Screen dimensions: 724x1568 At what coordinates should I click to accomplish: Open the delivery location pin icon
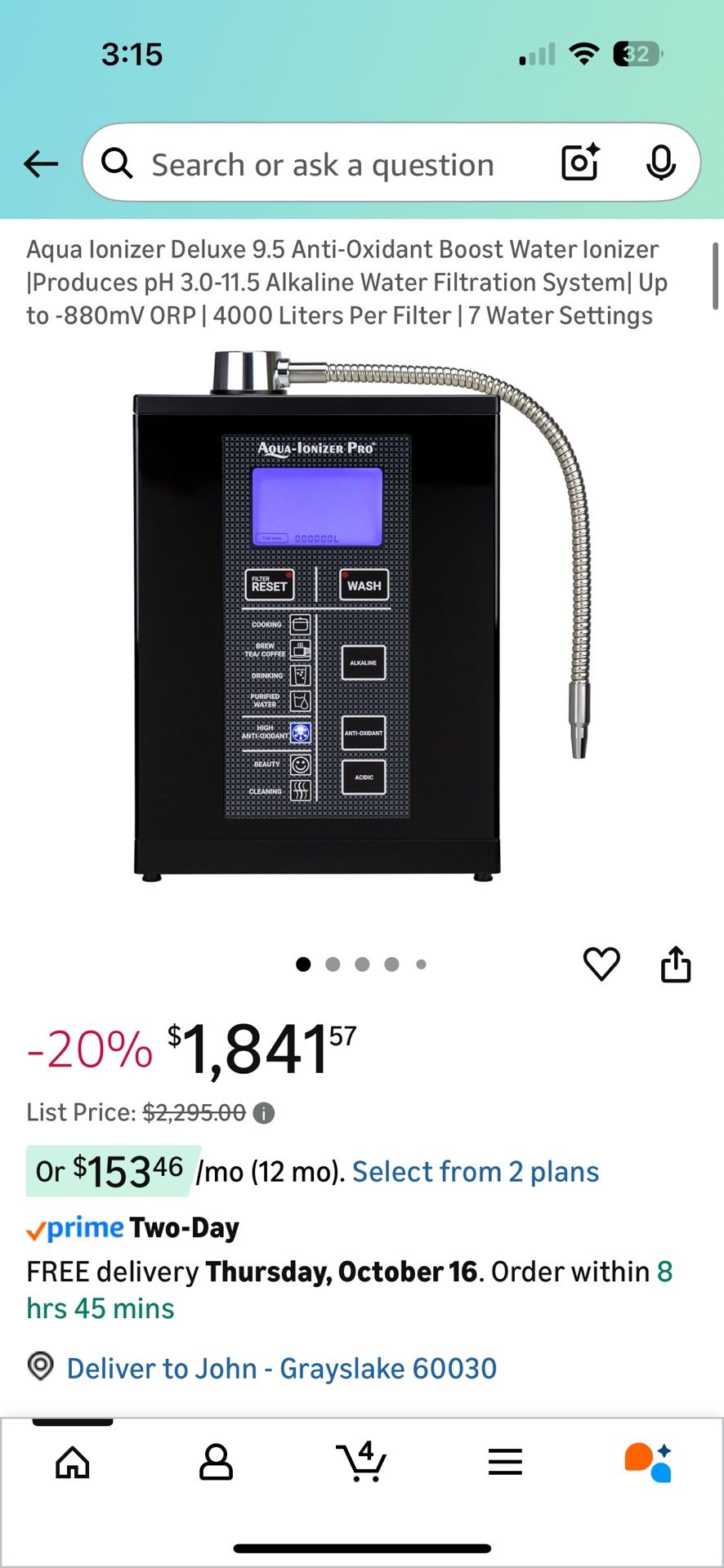click(x=38, y=1368)
